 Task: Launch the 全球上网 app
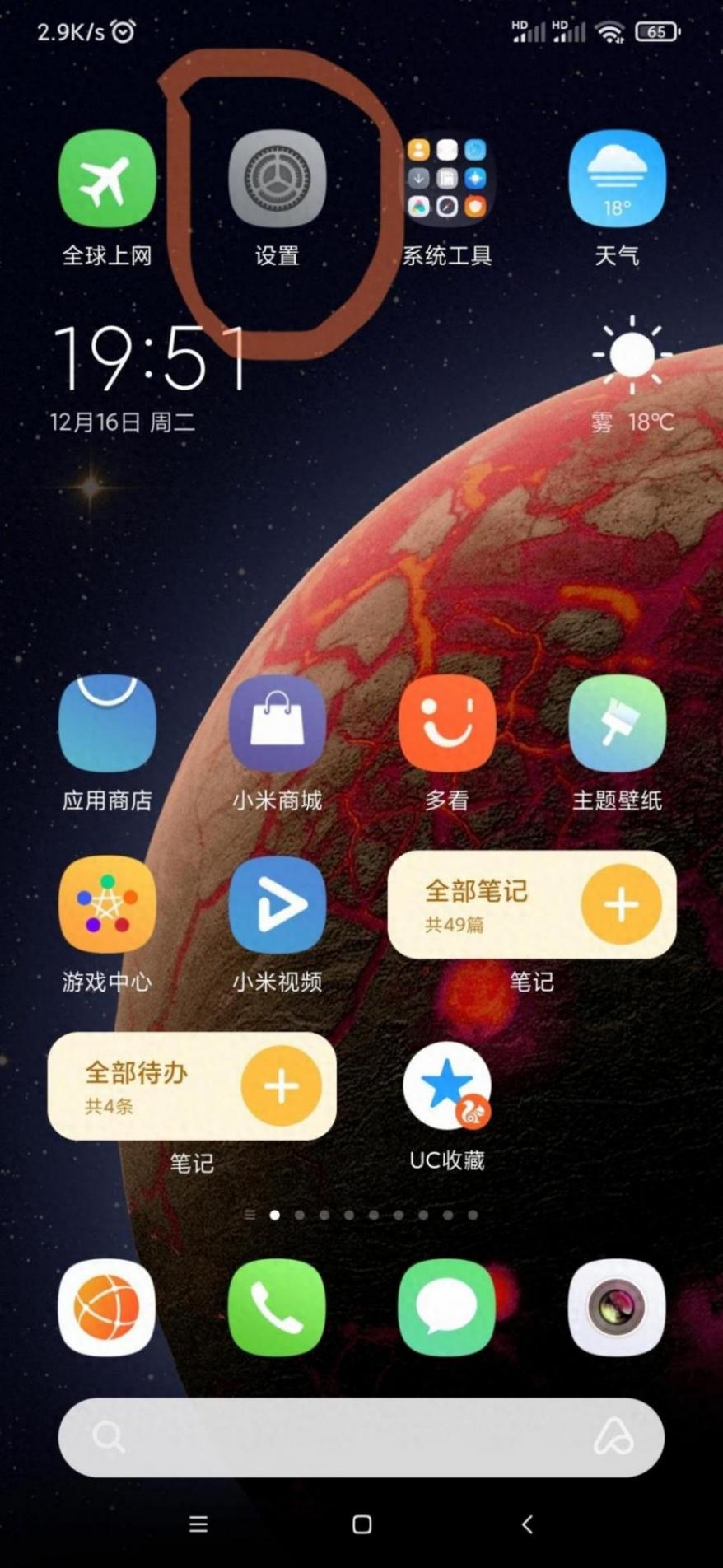click(107, 180)
